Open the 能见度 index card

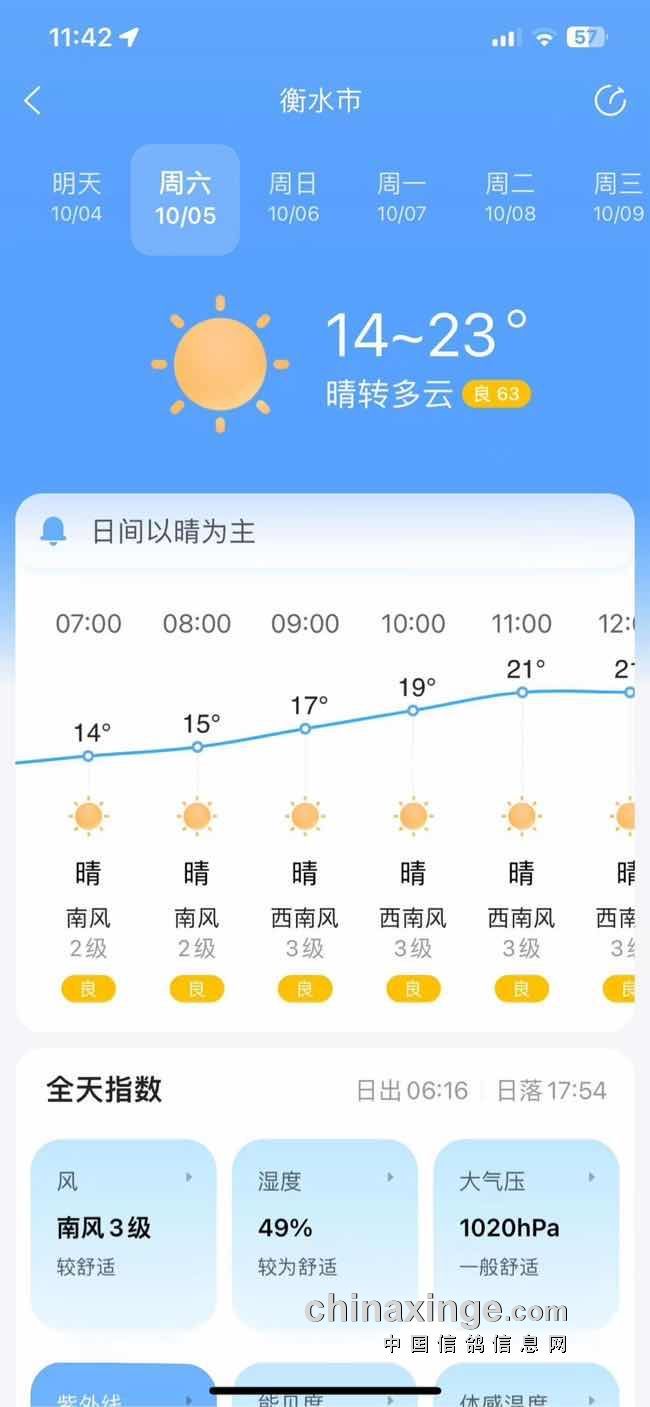coord(324,1392)
